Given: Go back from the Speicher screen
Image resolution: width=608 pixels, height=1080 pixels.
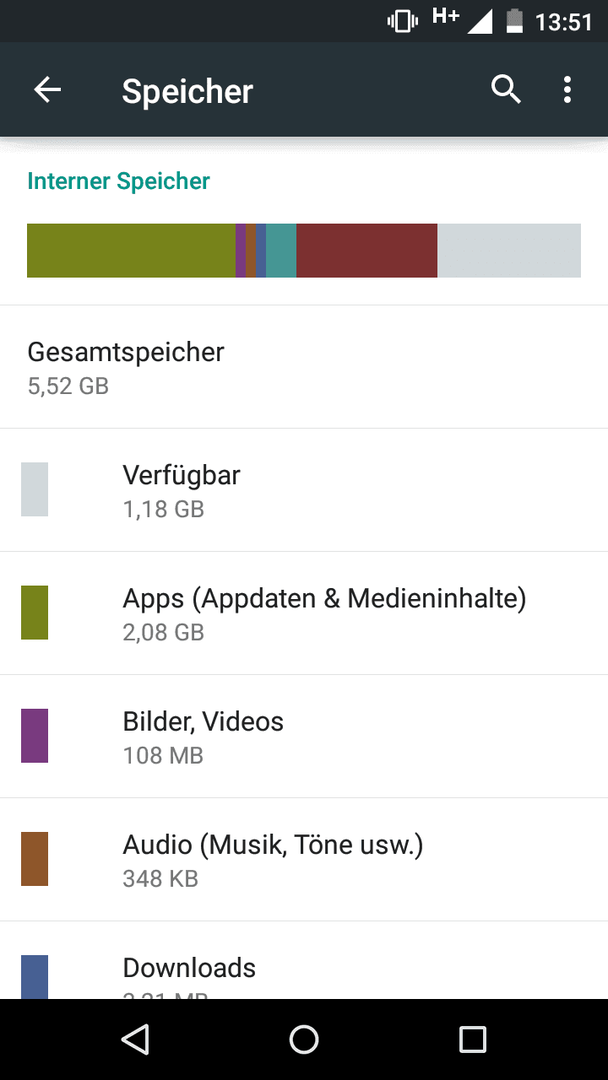Looking at the screenshot, I should click(x=48, y=90).
